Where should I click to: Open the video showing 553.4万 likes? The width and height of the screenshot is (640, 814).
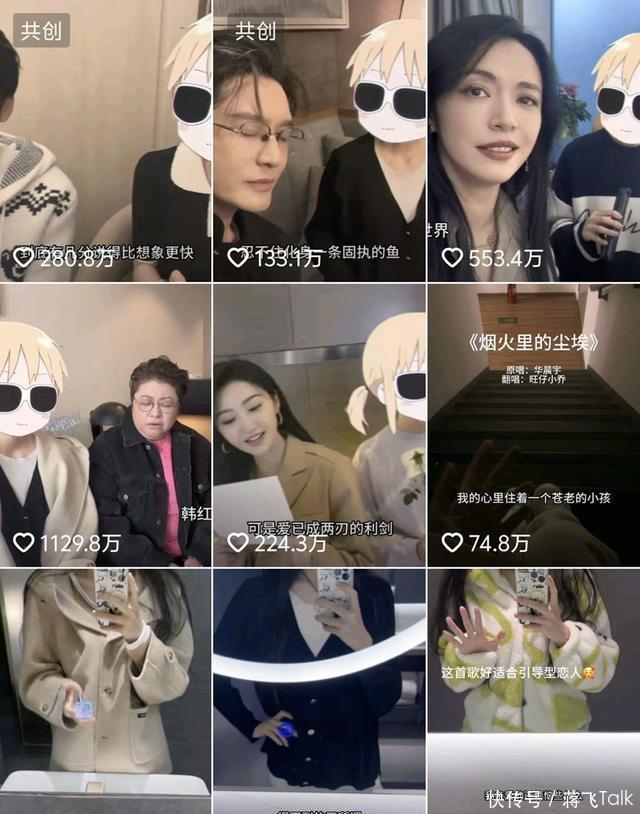533,140
